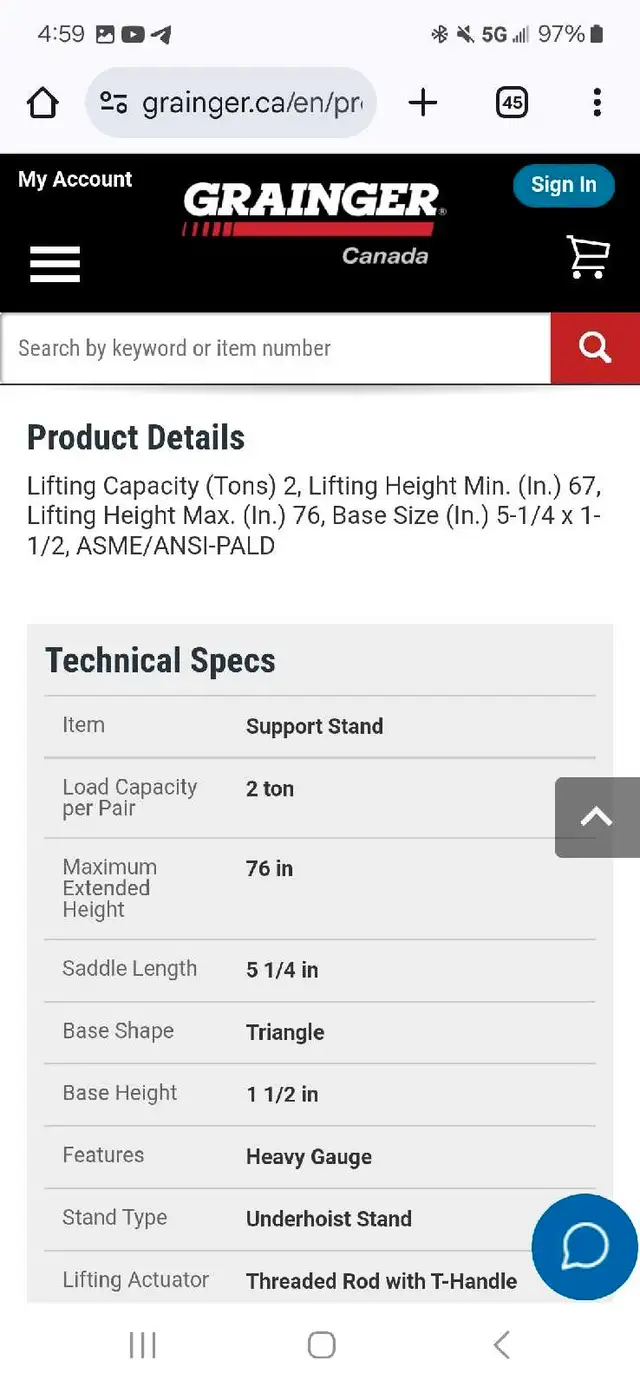
Task: Open the hamburger navigation menu
Action: coord(55,264)
